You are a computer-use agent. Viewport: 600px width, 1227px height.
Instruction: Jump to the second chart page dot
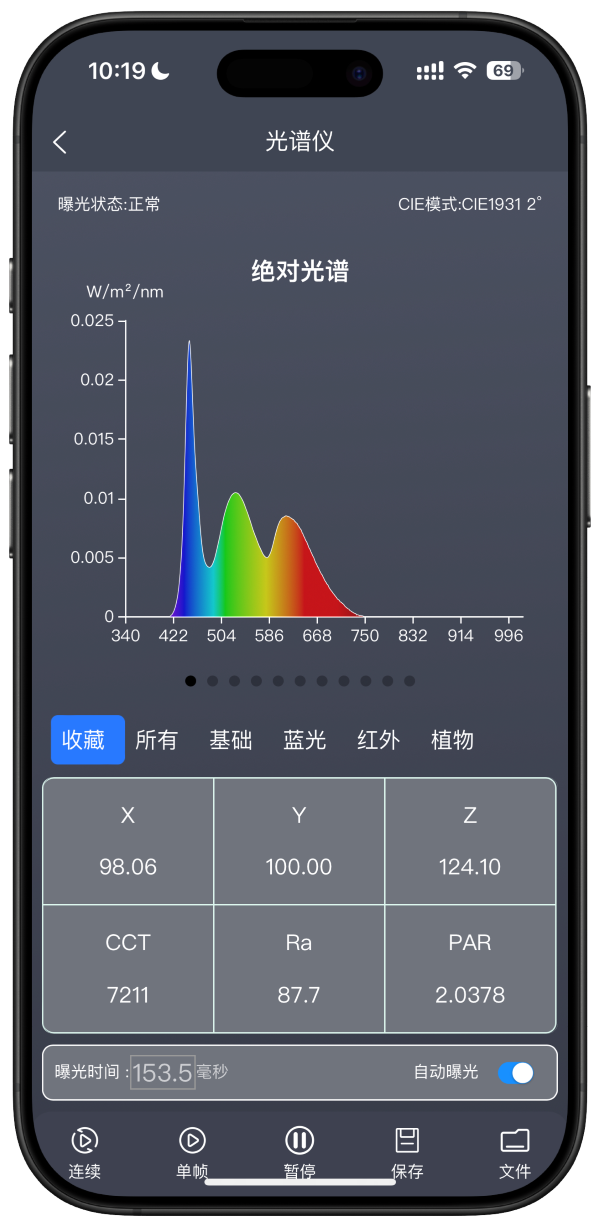click(212, 681)
